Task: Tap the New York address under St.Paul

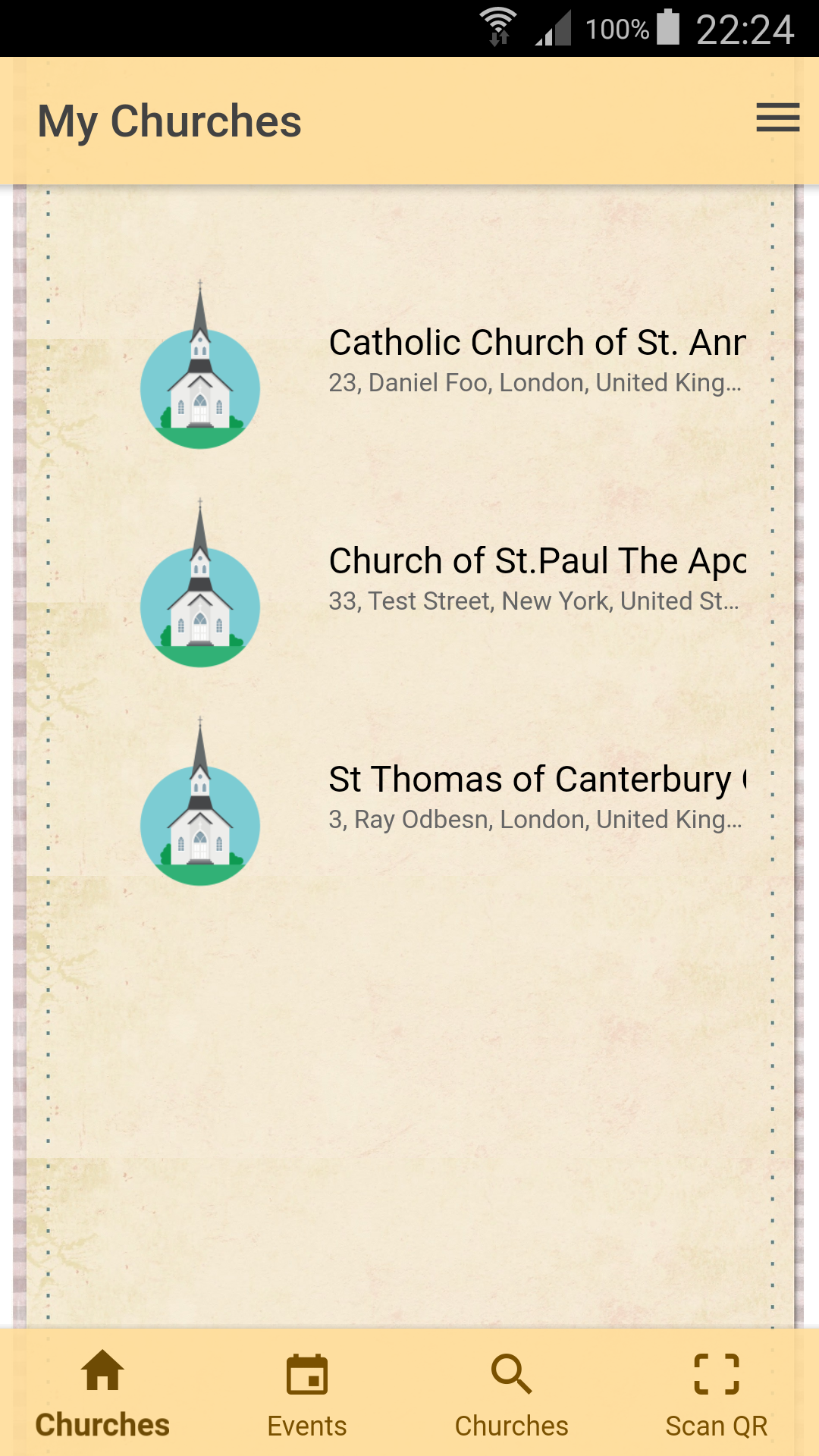Action: 533,601
